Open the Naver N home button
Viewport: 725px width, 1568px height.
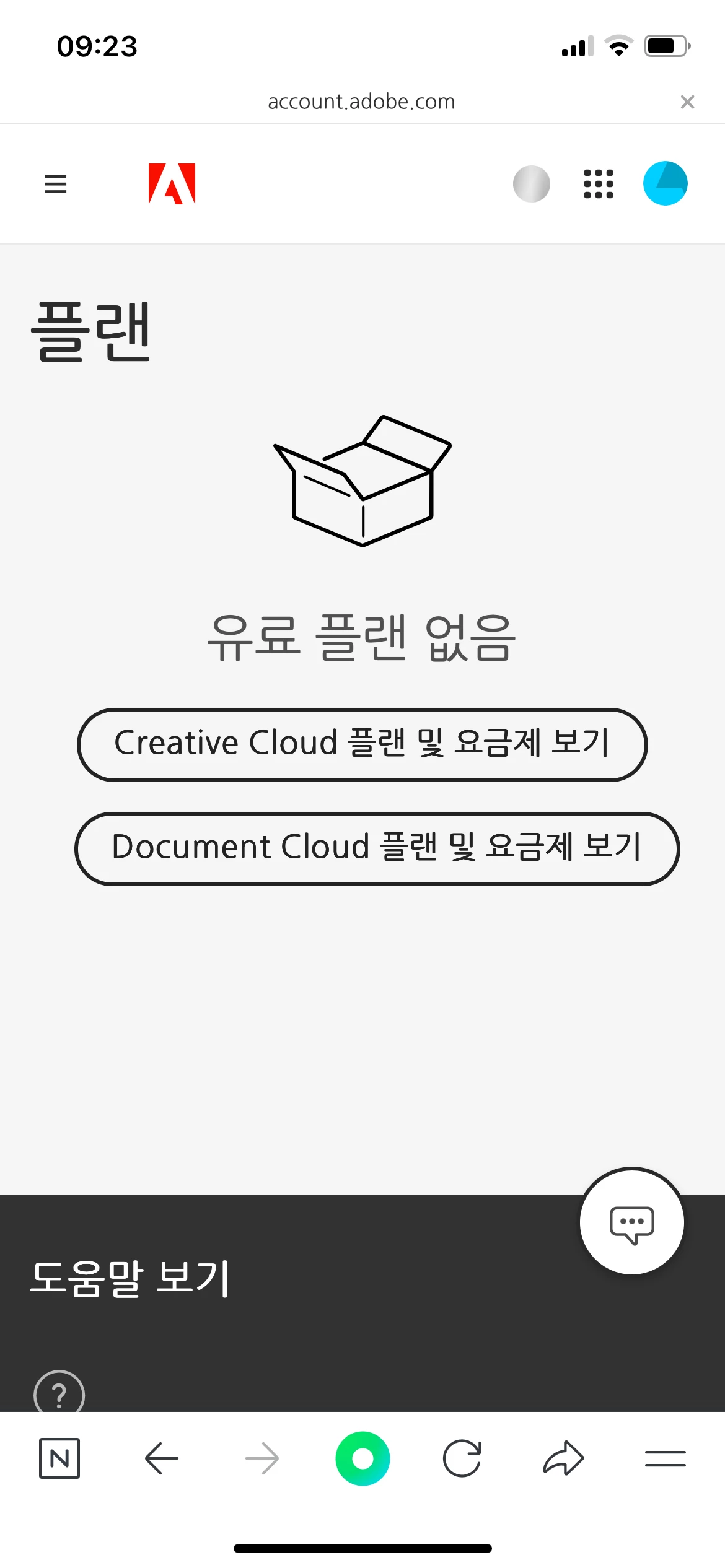point(59,1458)
